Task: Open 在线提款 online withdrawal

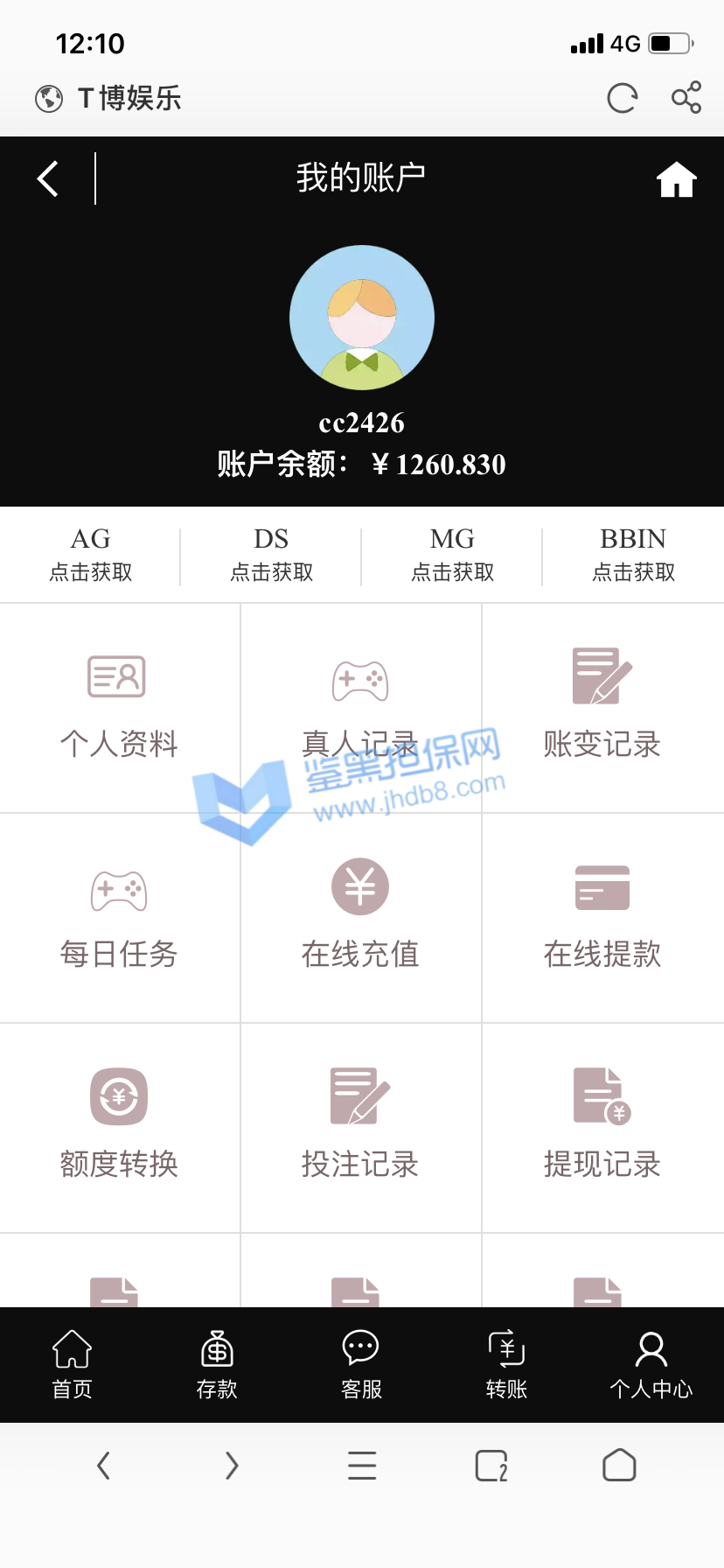Action: [x=602, y=917]
